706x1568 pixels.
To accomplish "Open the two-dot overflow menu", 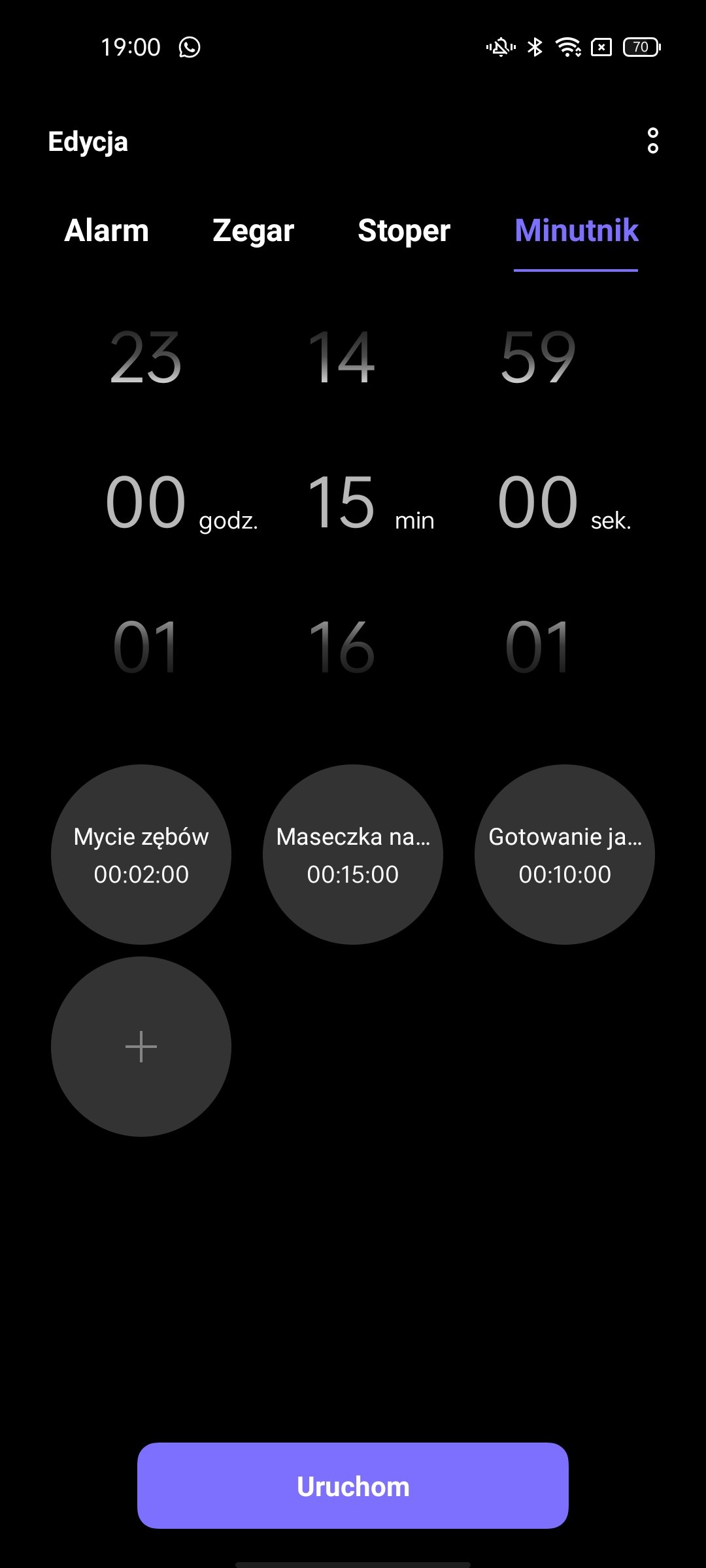I will [652, 141].
